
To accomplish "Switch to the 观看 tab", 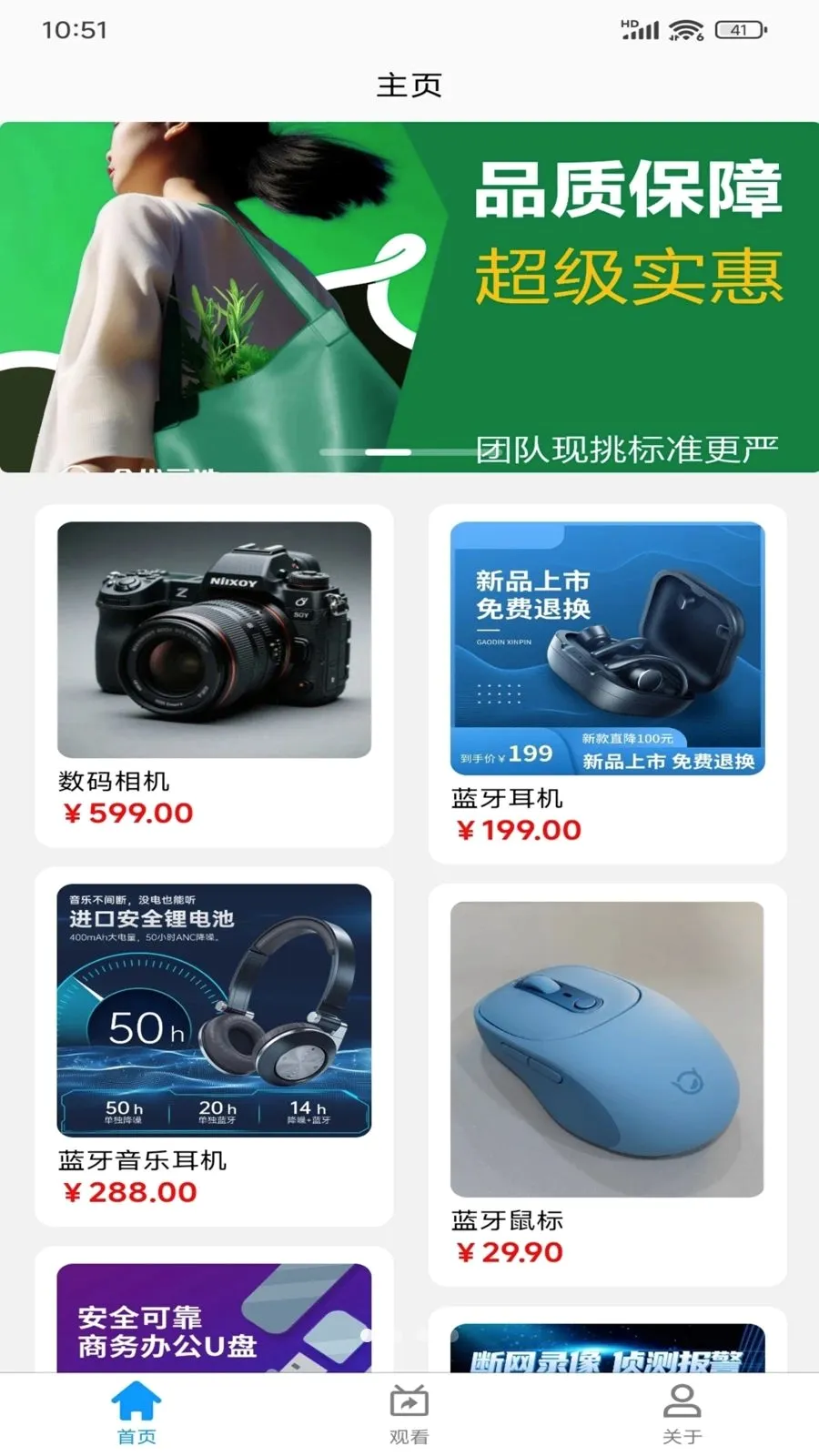I will 409,1413.
